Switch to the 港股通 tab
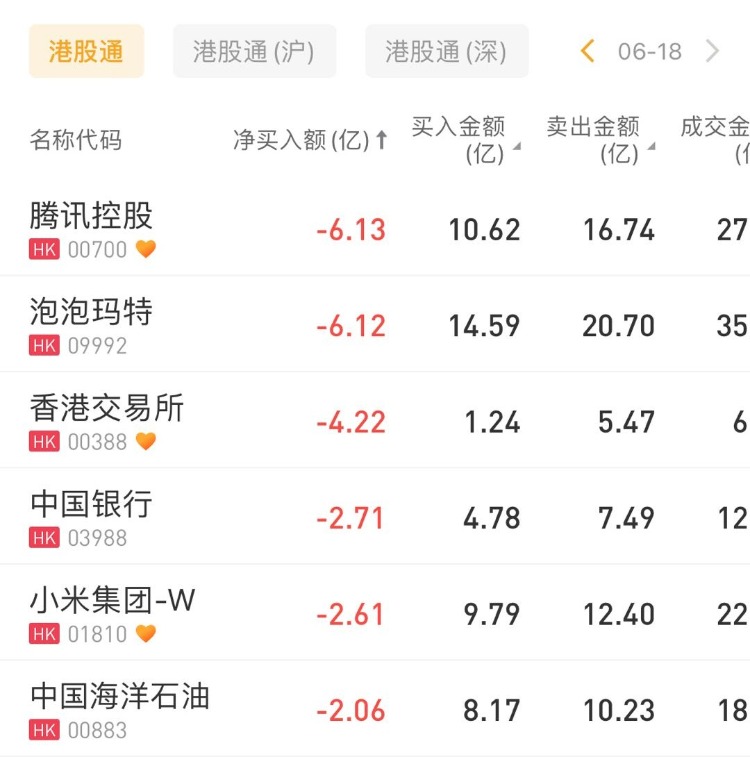 (x=86, y=52)
